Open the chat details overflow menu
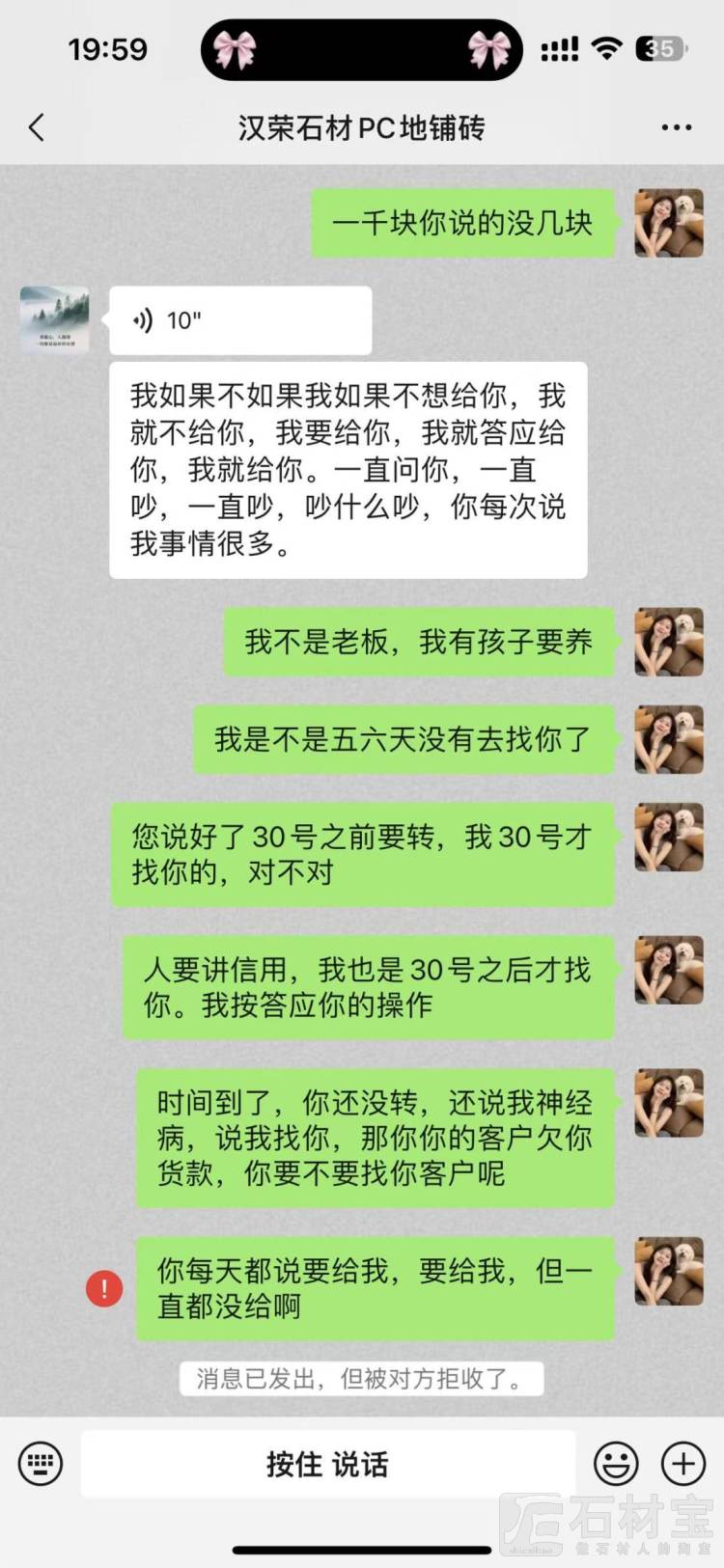Image resolution: width=724 pixels, height=1568 pixels. tap(676, 127)
